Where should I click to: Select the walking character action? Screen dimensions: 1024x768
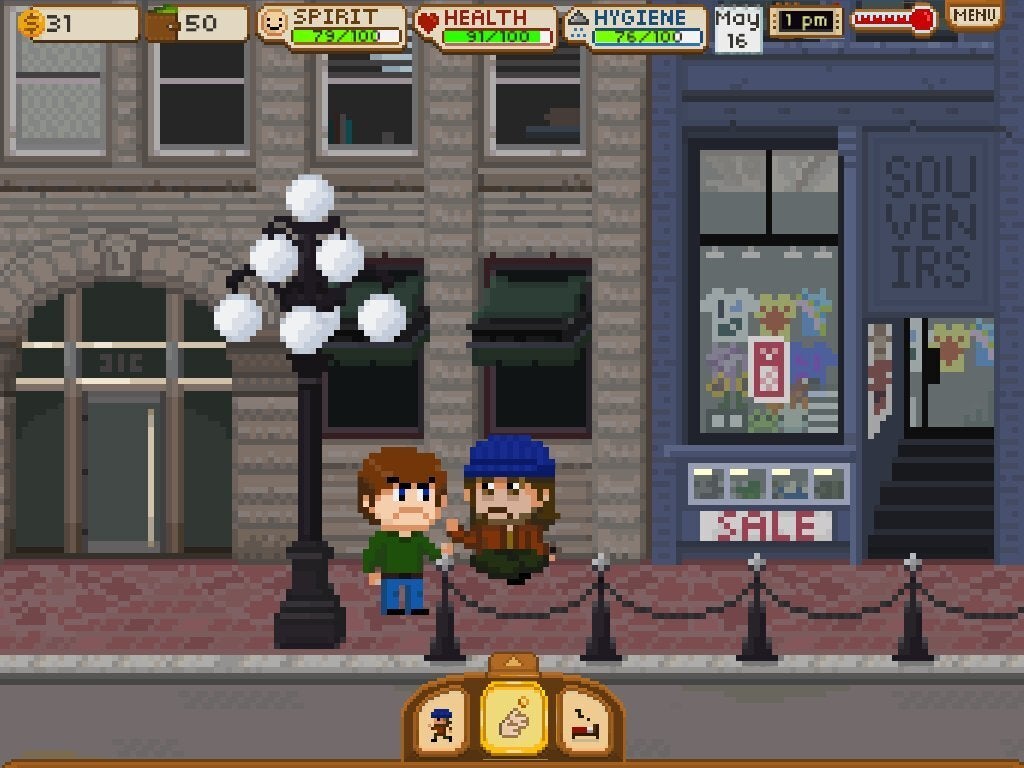click(x=441, y=722)
